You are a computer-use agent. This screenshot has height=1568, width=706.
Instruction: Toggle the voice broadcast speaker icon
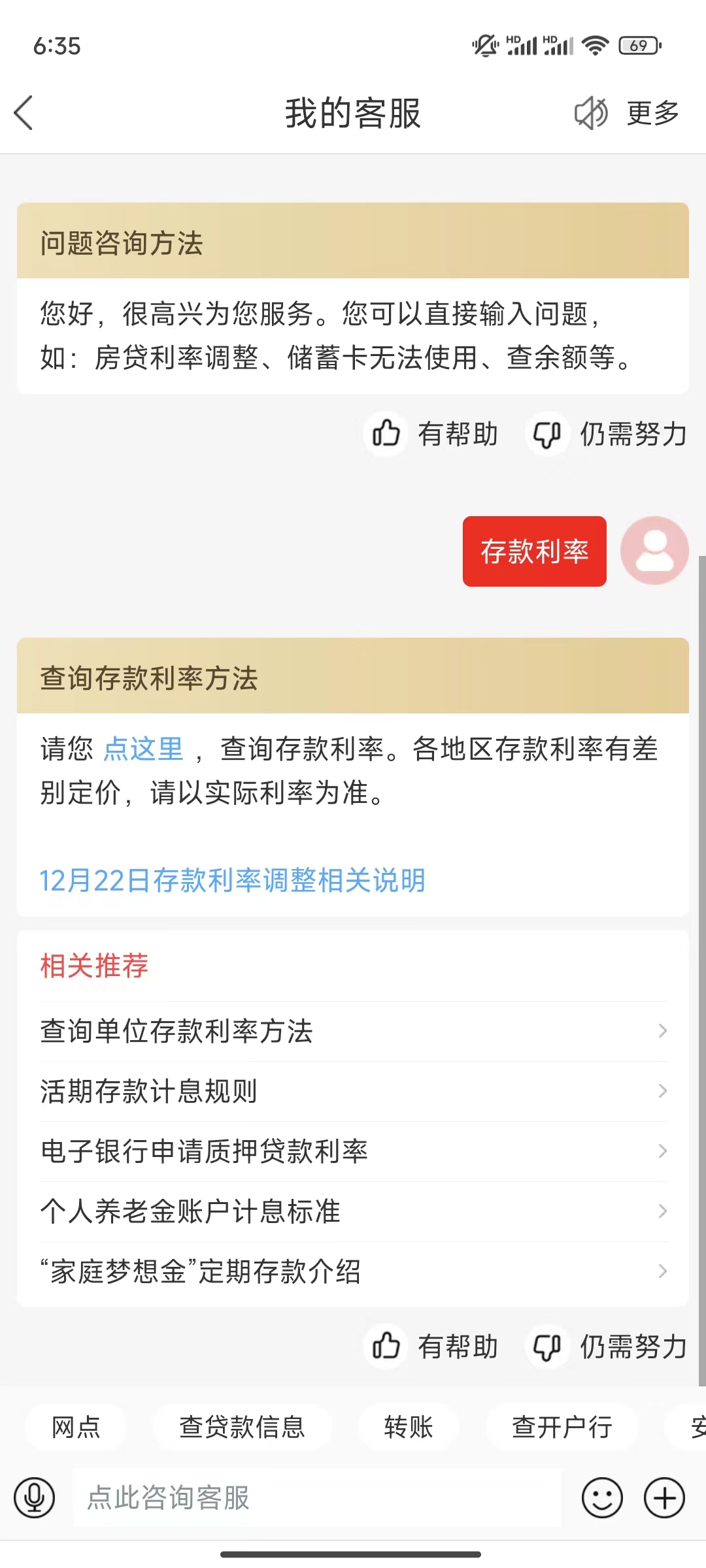591,113
